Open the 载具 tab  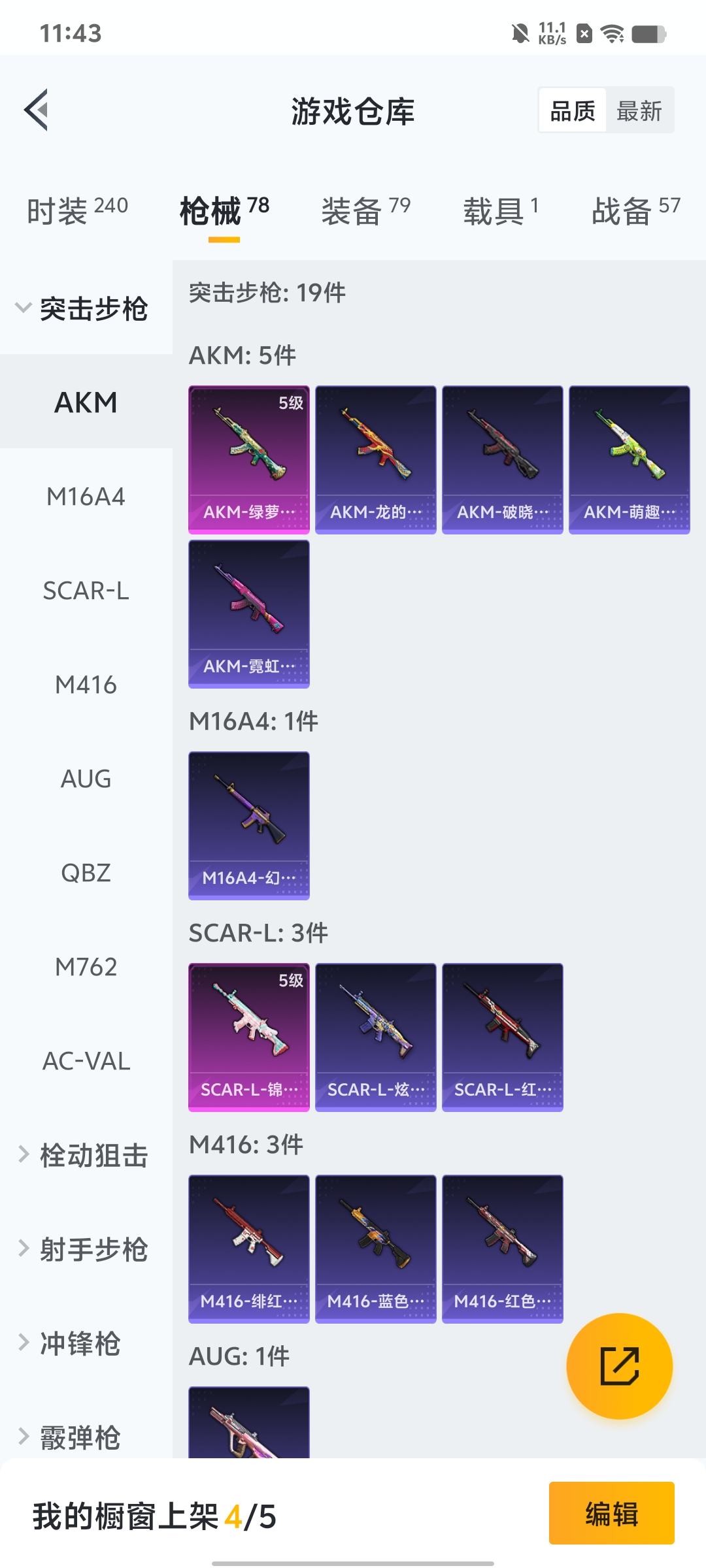coord(501,210)
